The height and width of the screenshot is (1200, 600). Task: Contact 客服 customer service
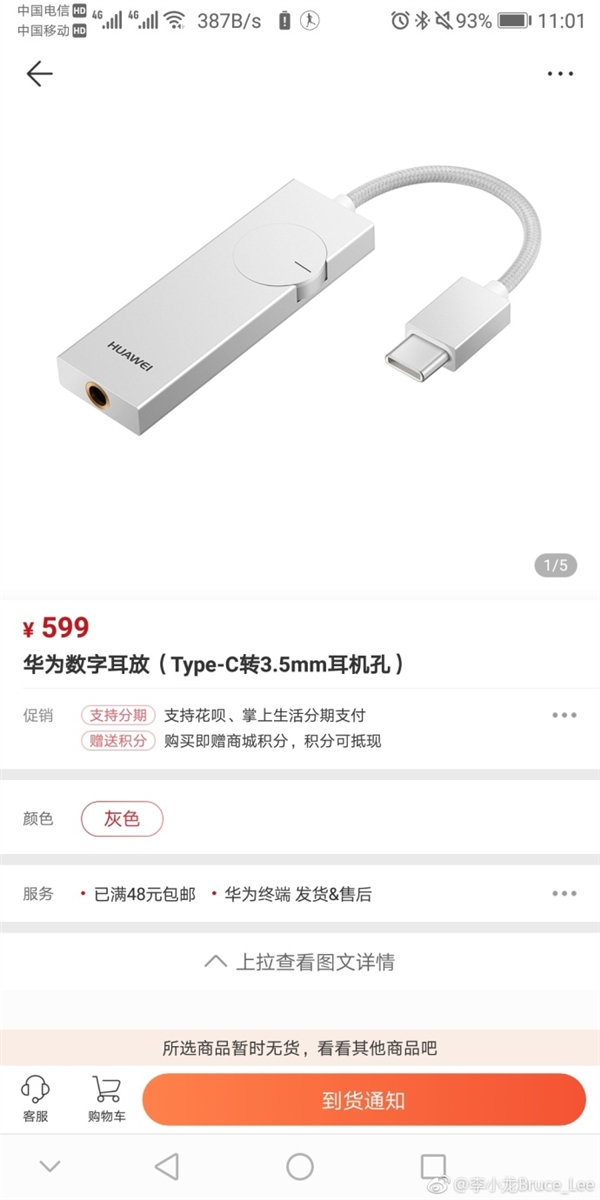pyautogui.click(x=36, y=1099)
